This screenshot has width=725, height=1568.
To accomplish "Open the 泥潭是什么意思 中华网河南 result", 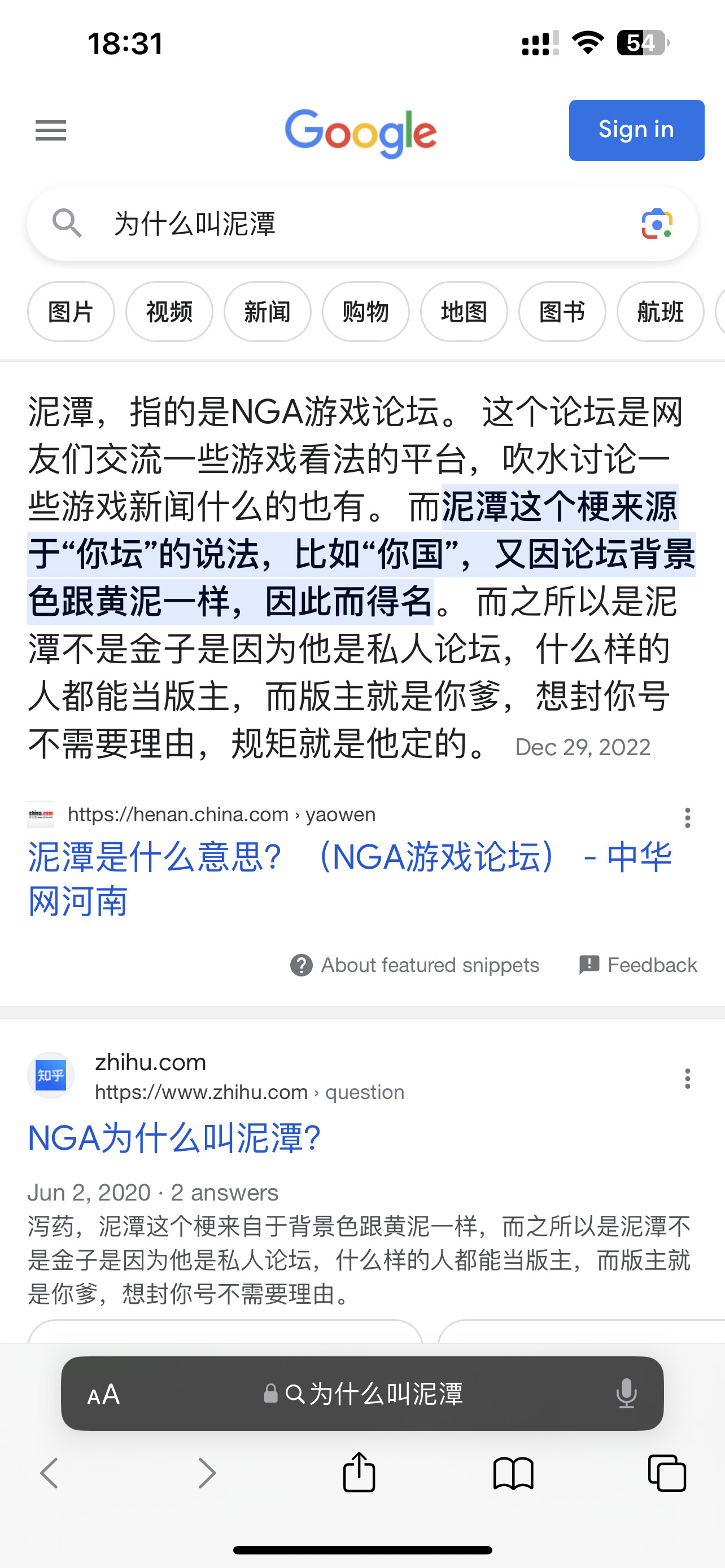I will coord(350,878).
